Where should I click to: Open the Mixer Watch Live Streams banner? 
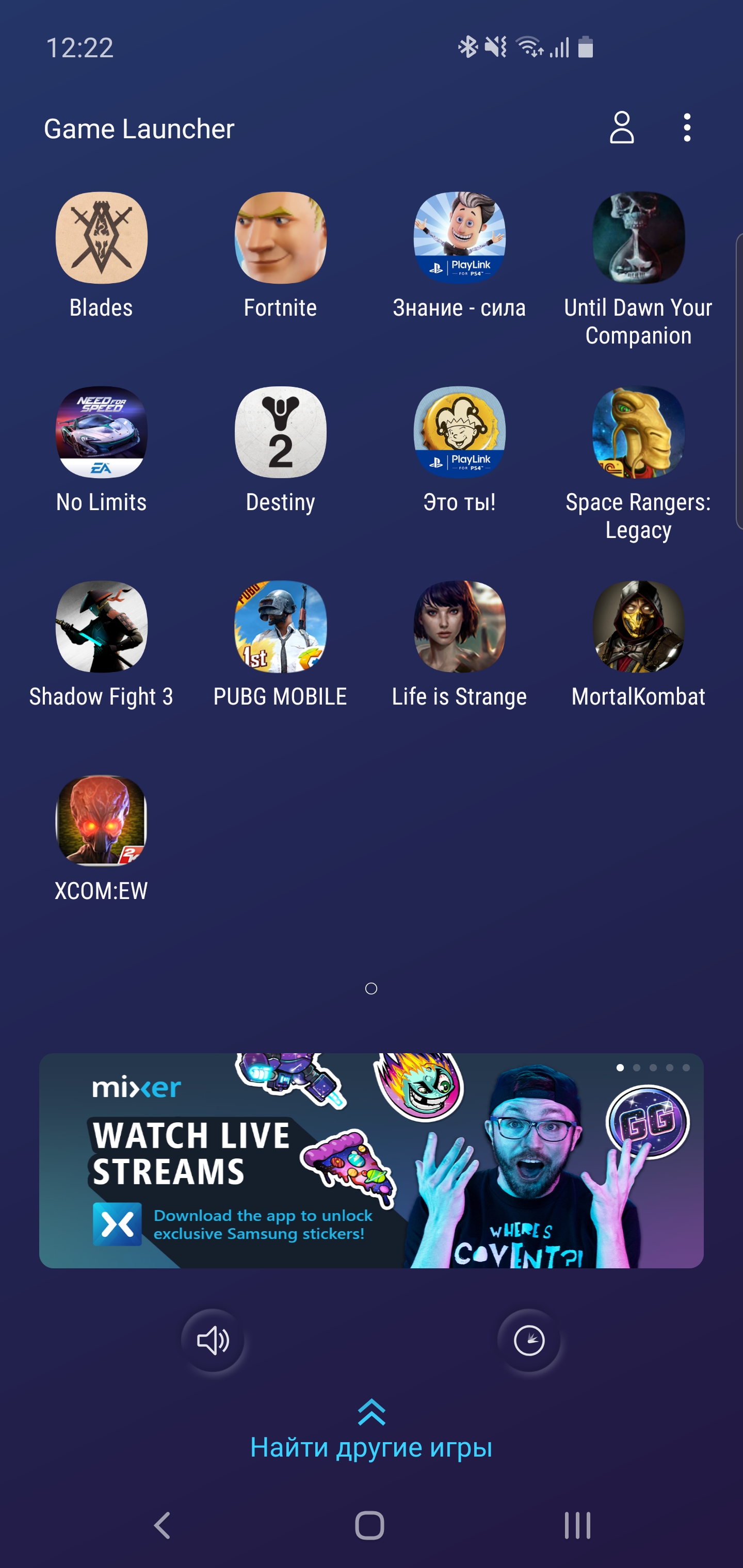(x=371, y=1160)
